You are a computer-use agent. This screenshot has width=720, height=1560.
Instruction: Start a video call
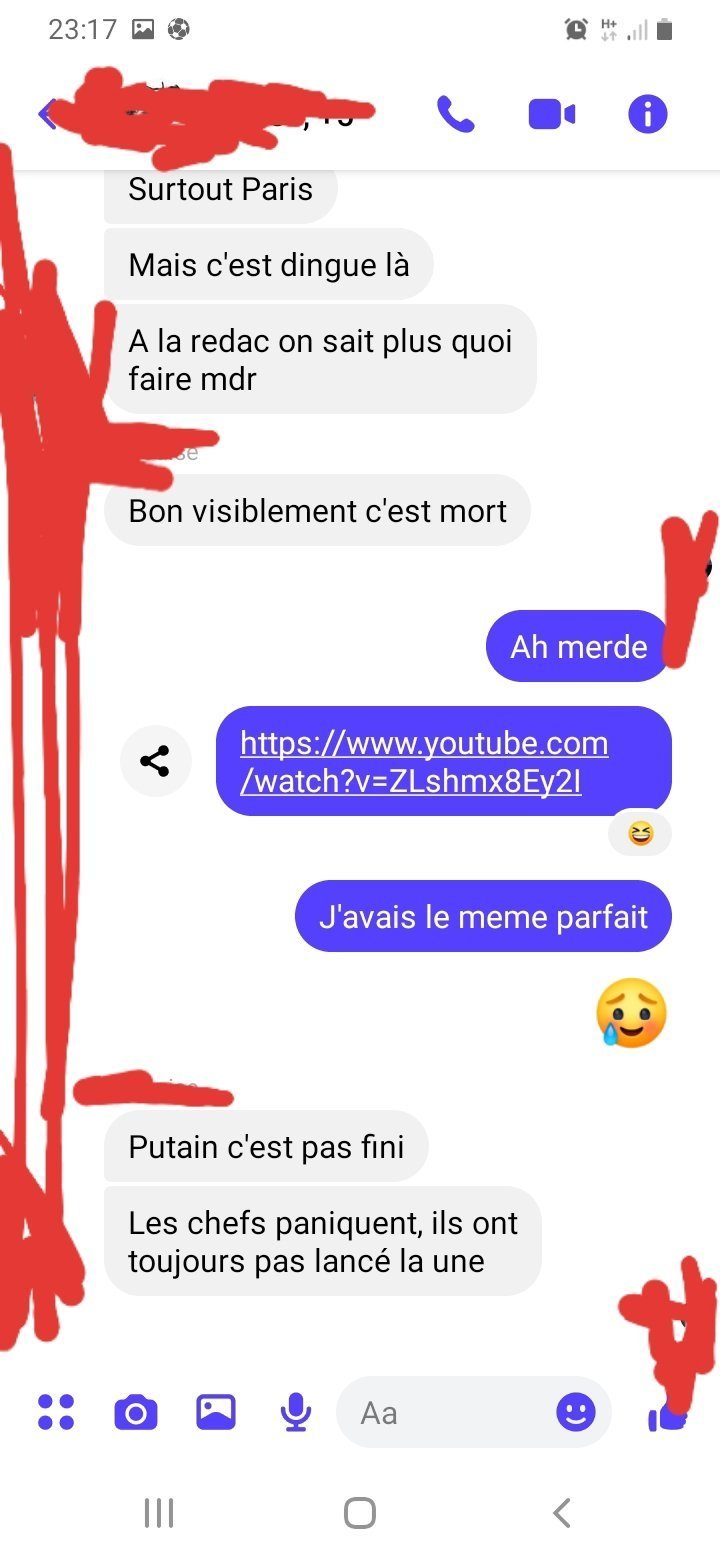coord(551,114)
